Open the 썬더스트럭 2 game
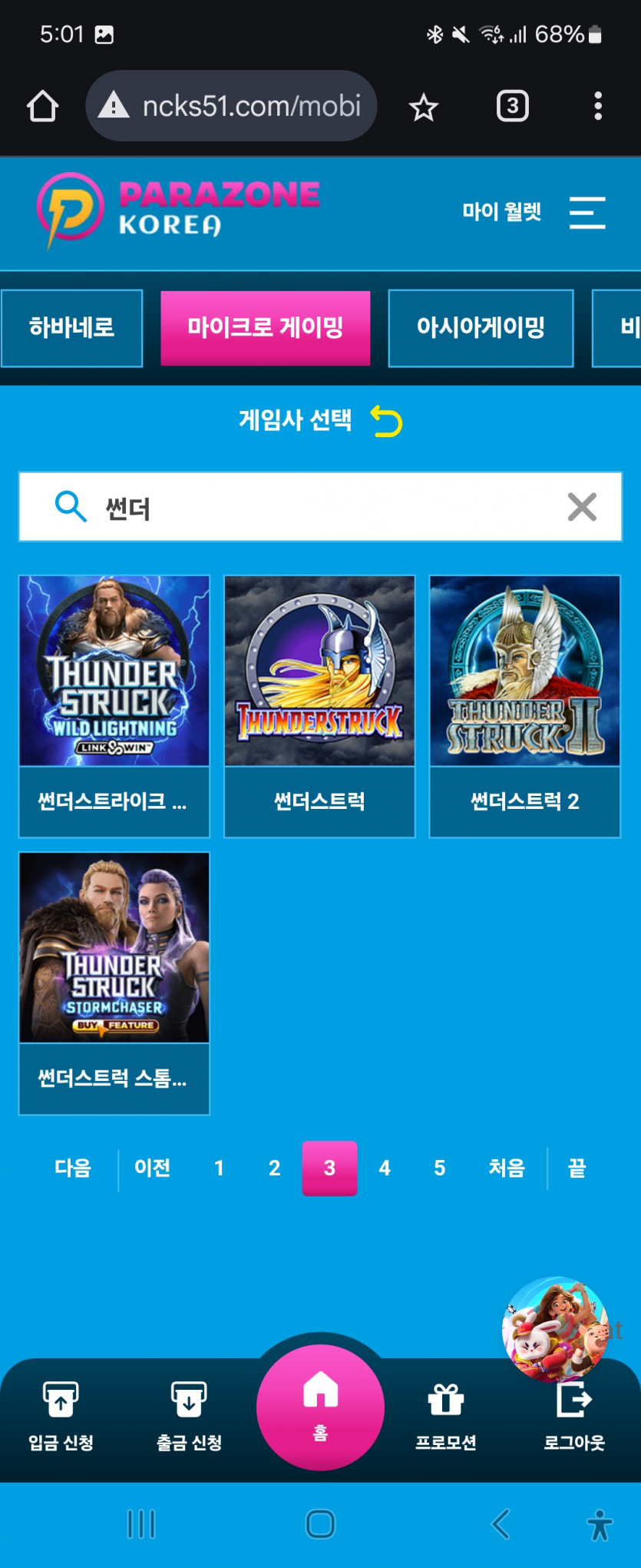This screenshot has width=641, height=1568. [524, 706]
